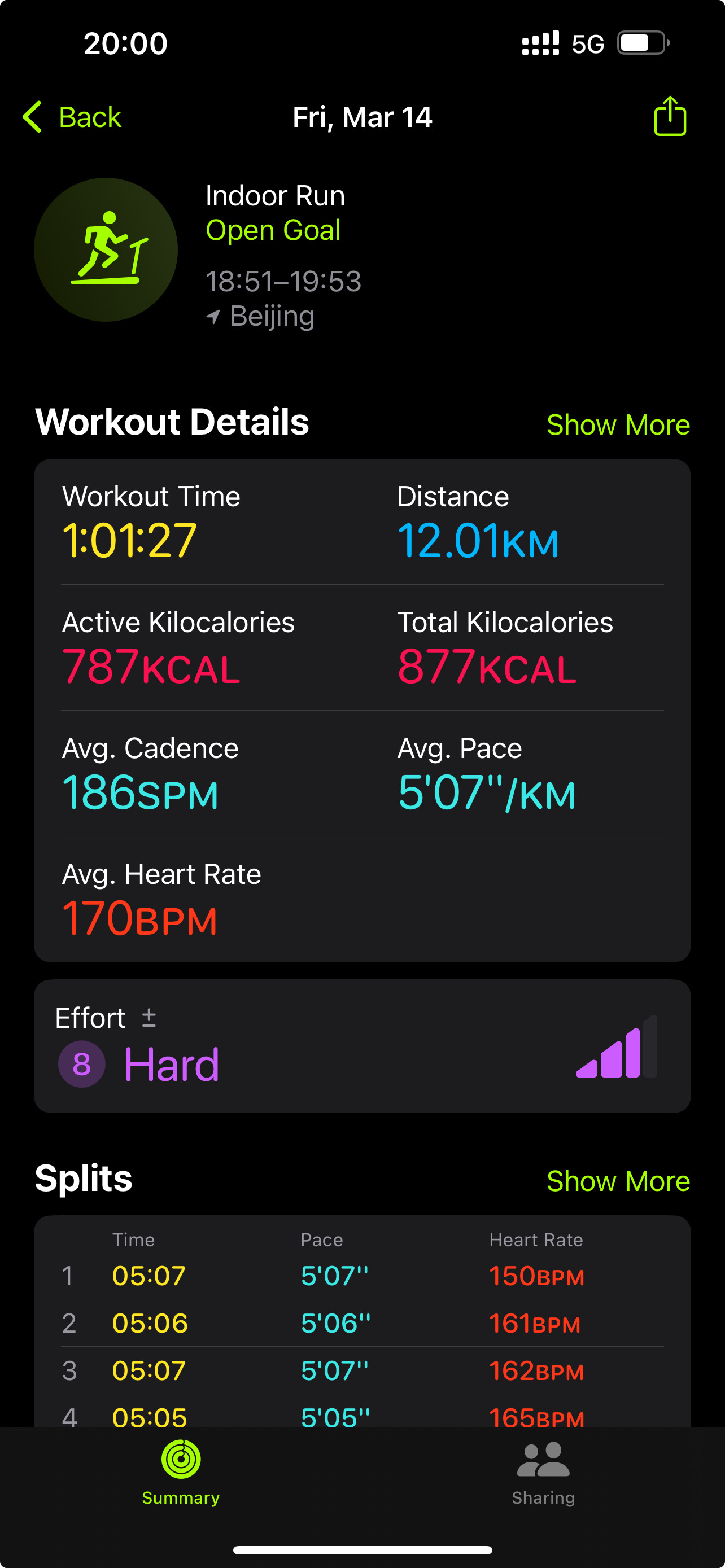Screen dimensions: 725x1568
Task: Share this workout summary
Action: tap(670, 116)
